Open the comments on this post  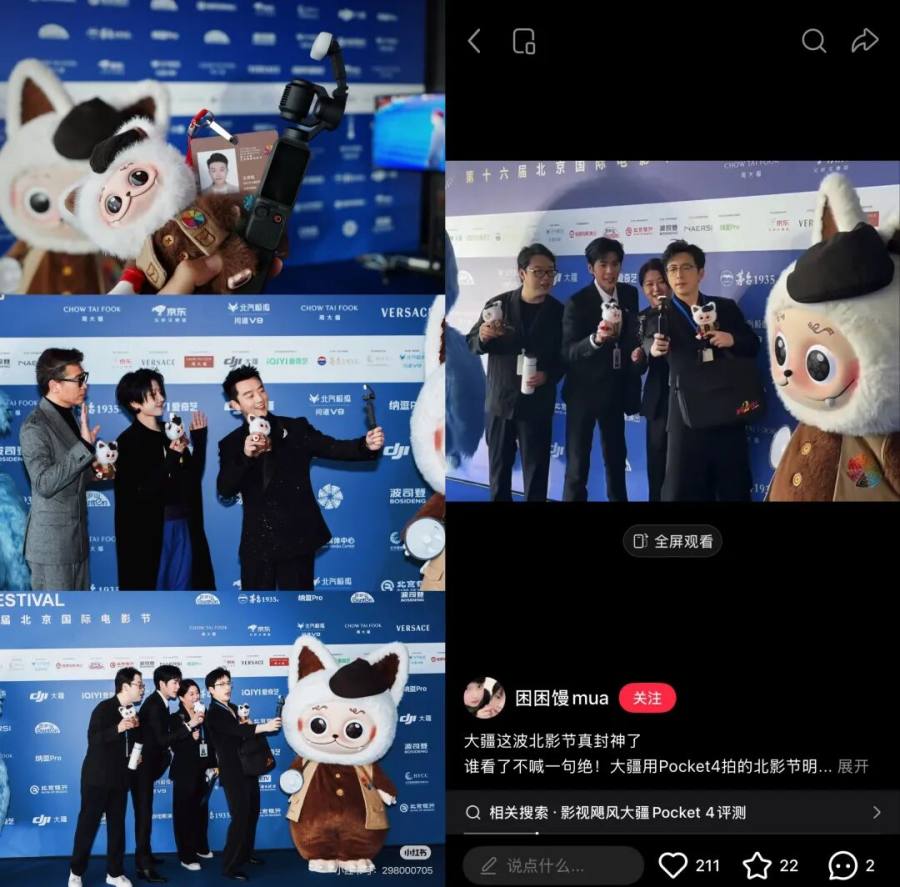pyautogui.click(x=843, y=865)
